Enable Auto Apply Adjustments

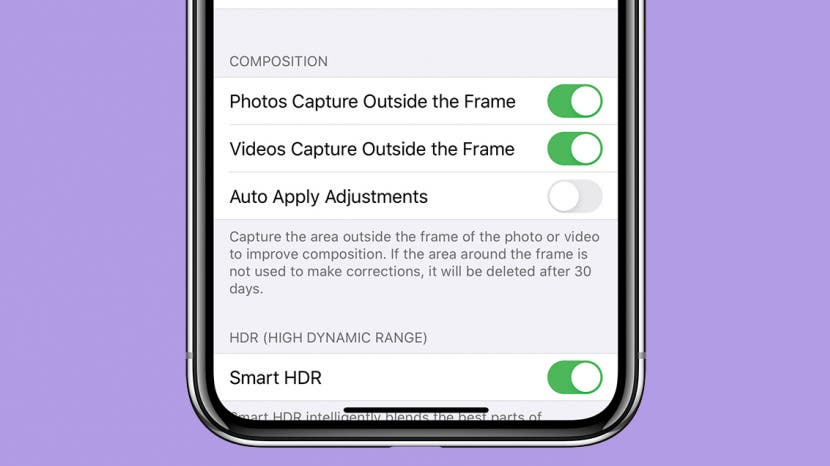574,197
